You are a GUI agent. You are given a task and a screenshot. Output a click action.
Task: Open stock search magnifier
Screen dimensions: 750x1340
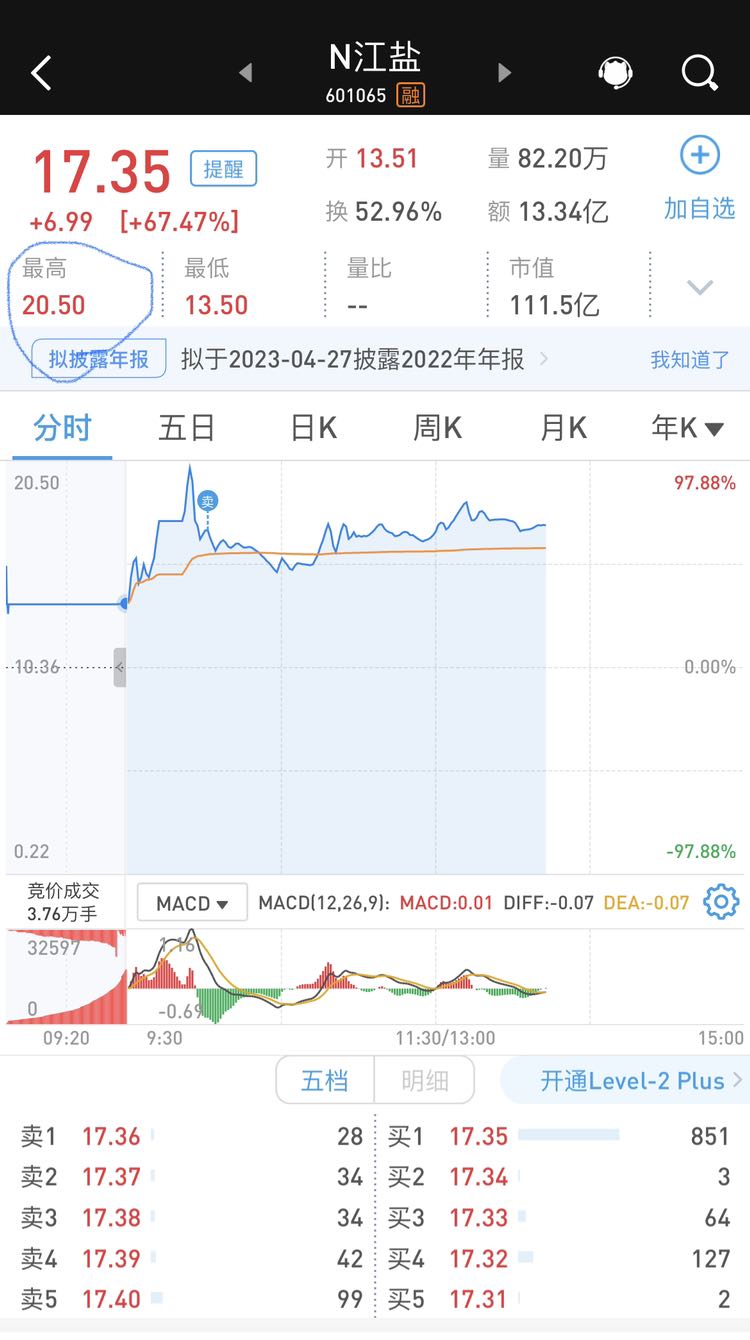tap(699, 73)
